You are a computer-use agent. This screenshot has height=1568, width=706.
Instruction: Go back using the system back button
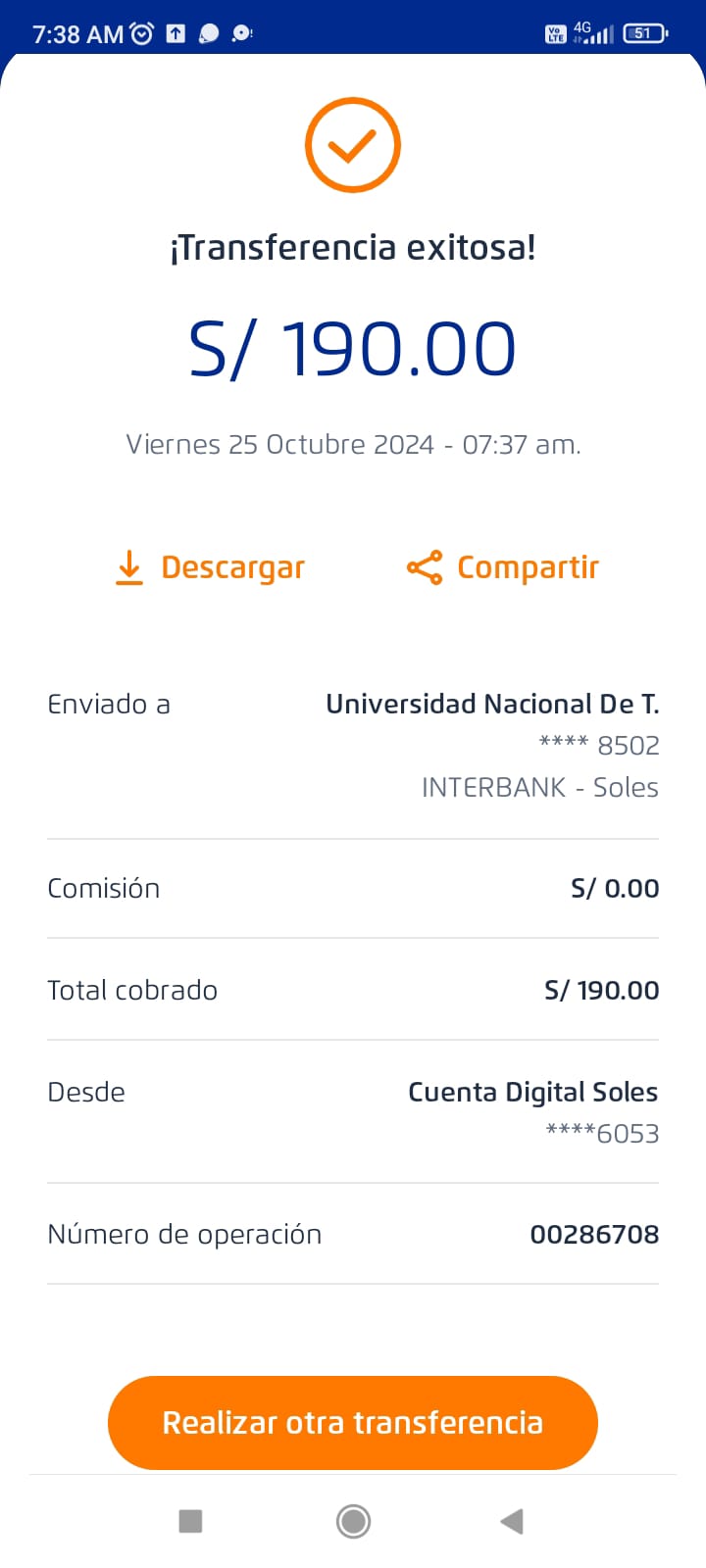tap(512, 1521)
